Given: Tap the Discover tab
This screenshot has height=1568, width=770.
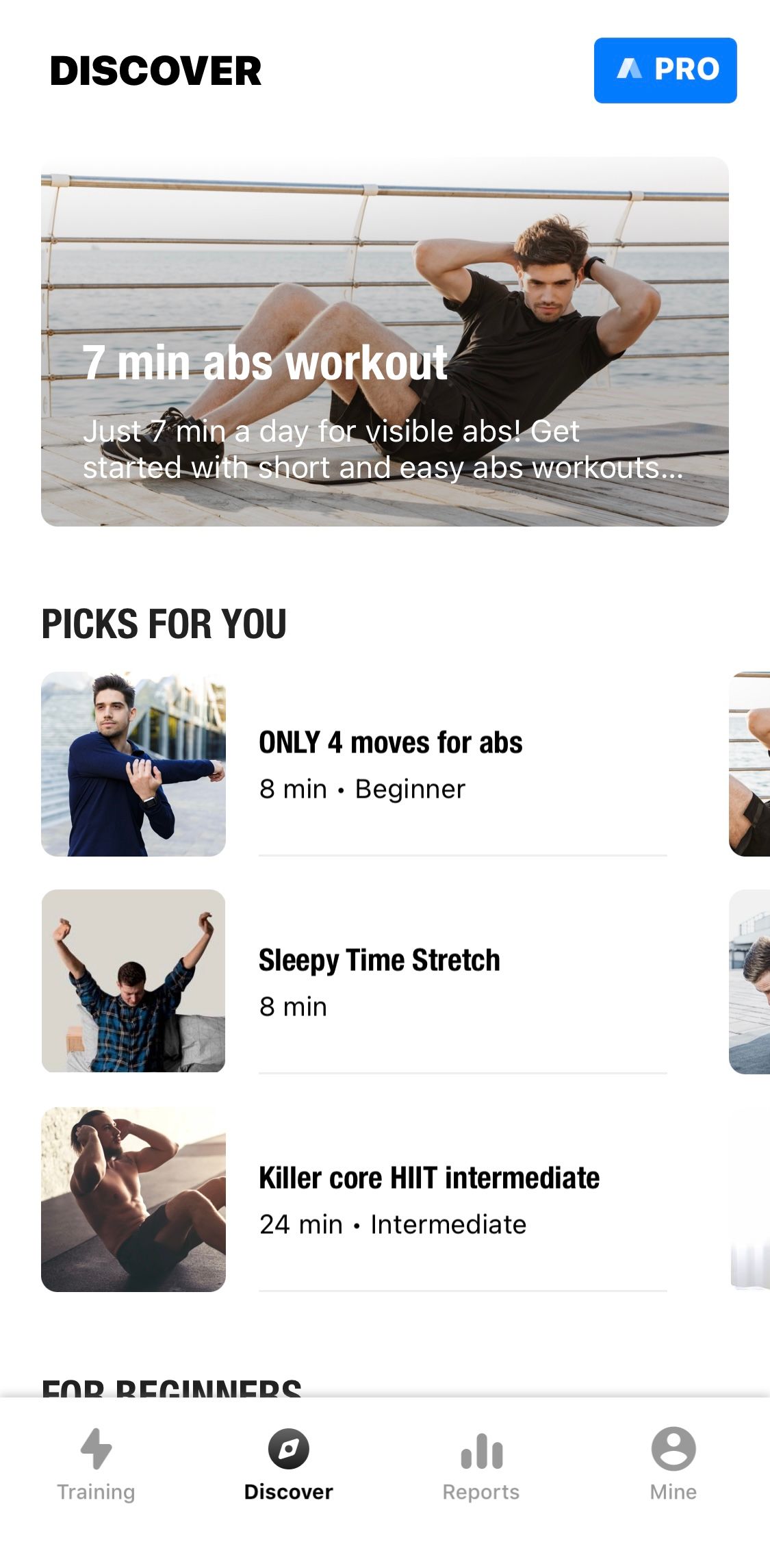Looking at the screenshot, I should pos(288,1463).
